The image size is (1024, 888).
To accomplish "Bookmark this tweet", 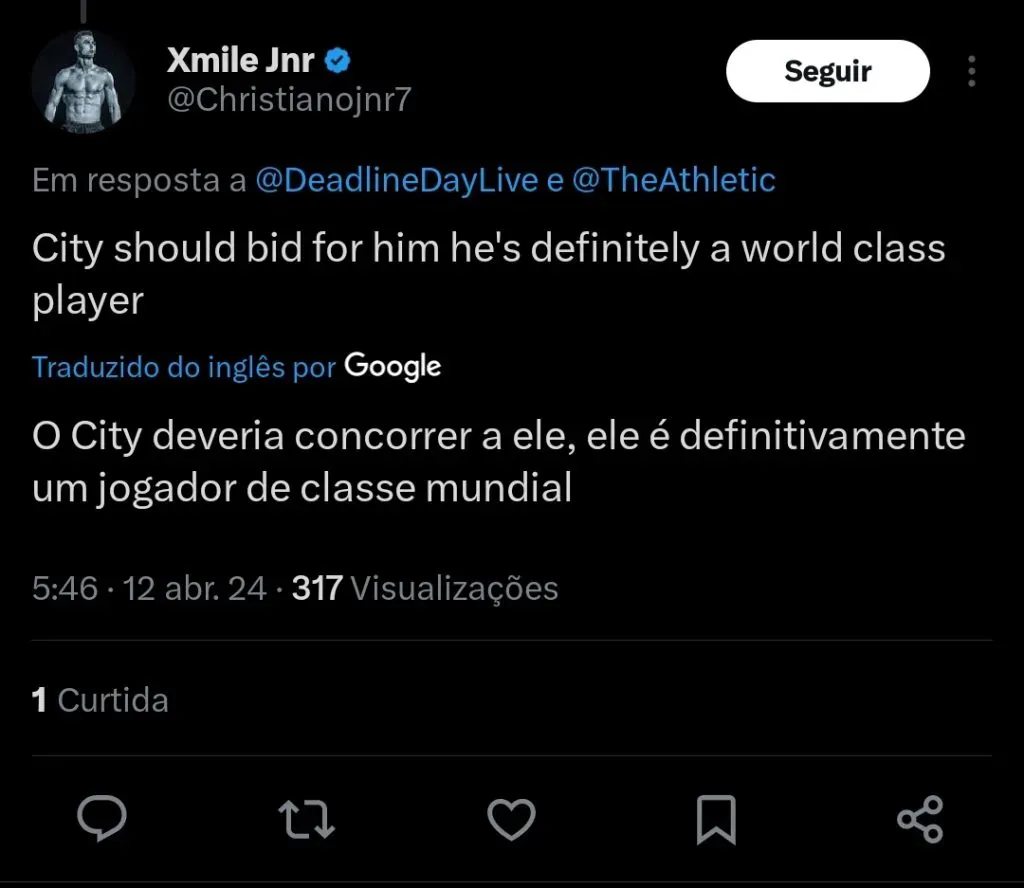I will [x=716, y=820].
